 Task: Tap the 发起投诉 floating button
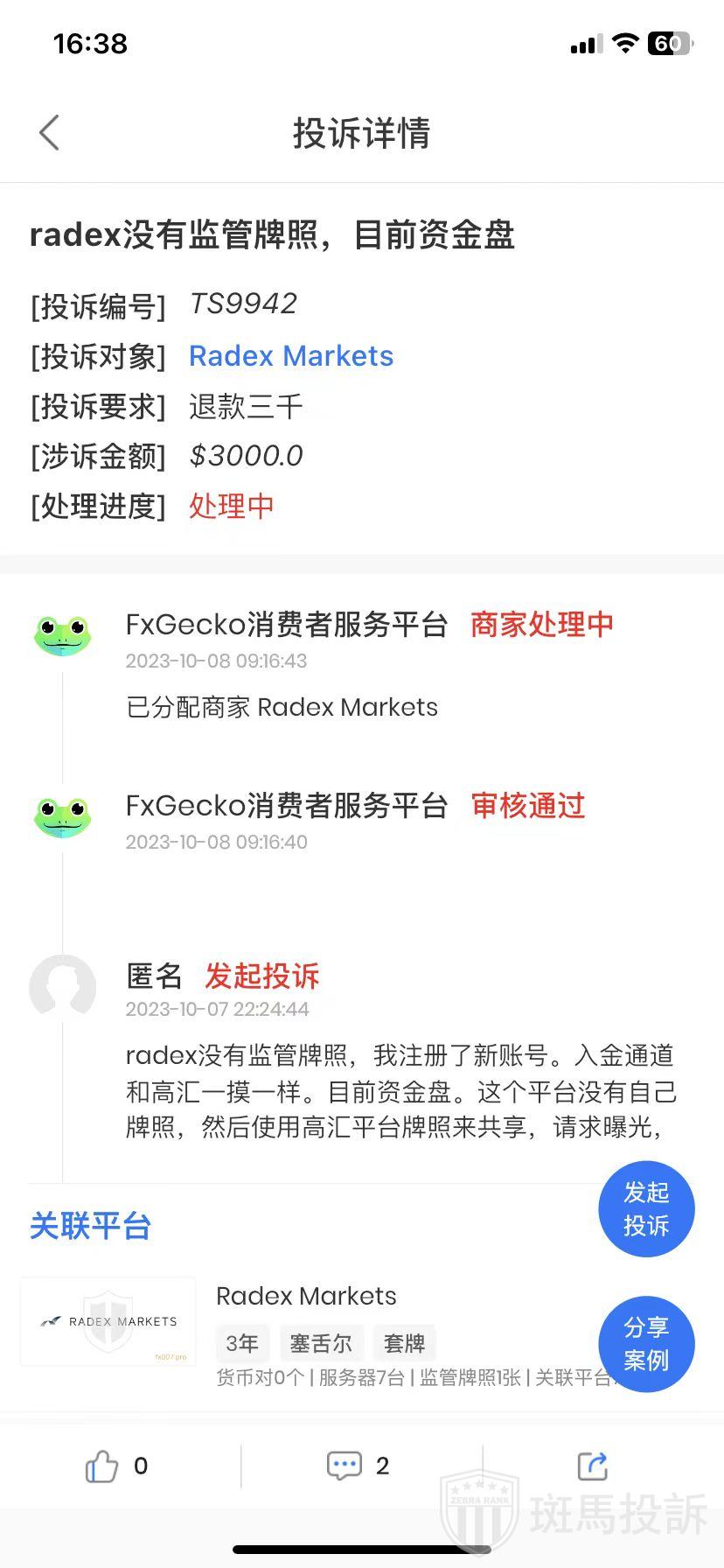646,1209
